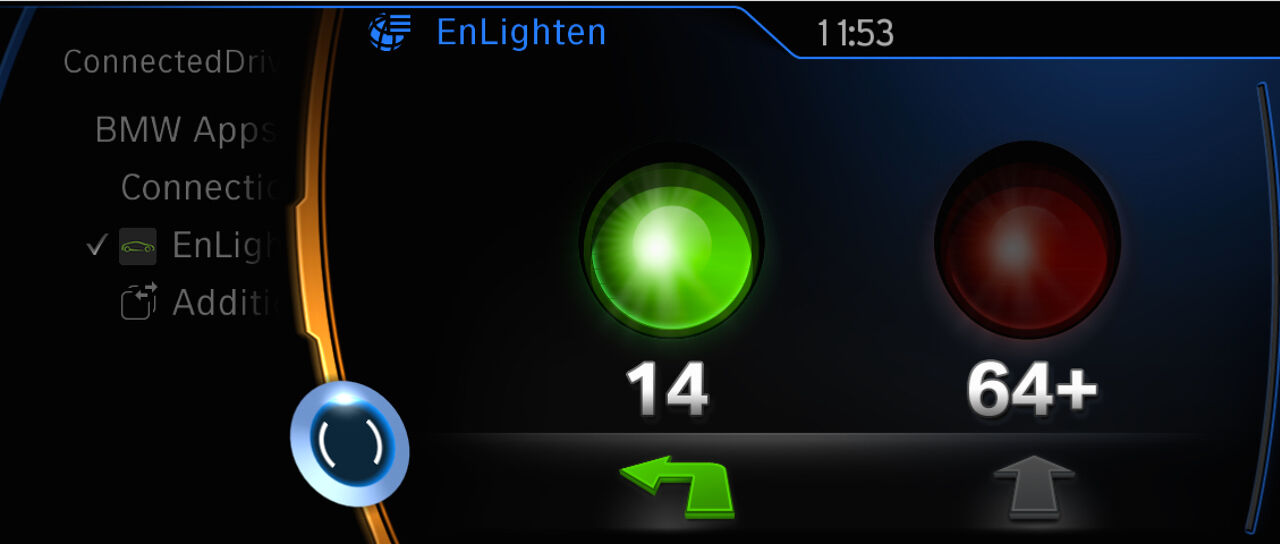Open the BMW Apps menu item

click(x=185, y=130)
